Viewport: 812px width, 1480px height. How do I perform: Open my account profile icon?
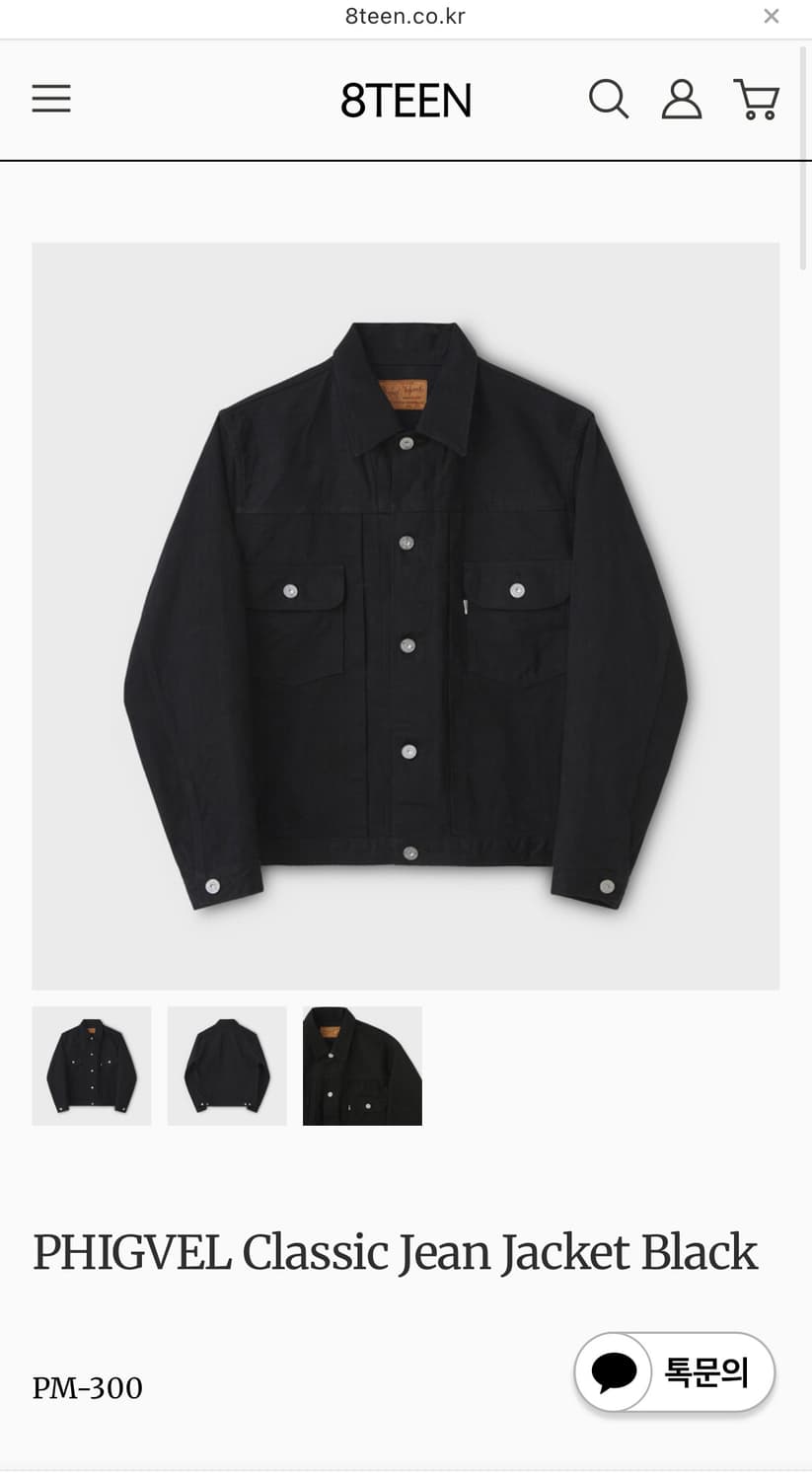[x=681, y=100]
